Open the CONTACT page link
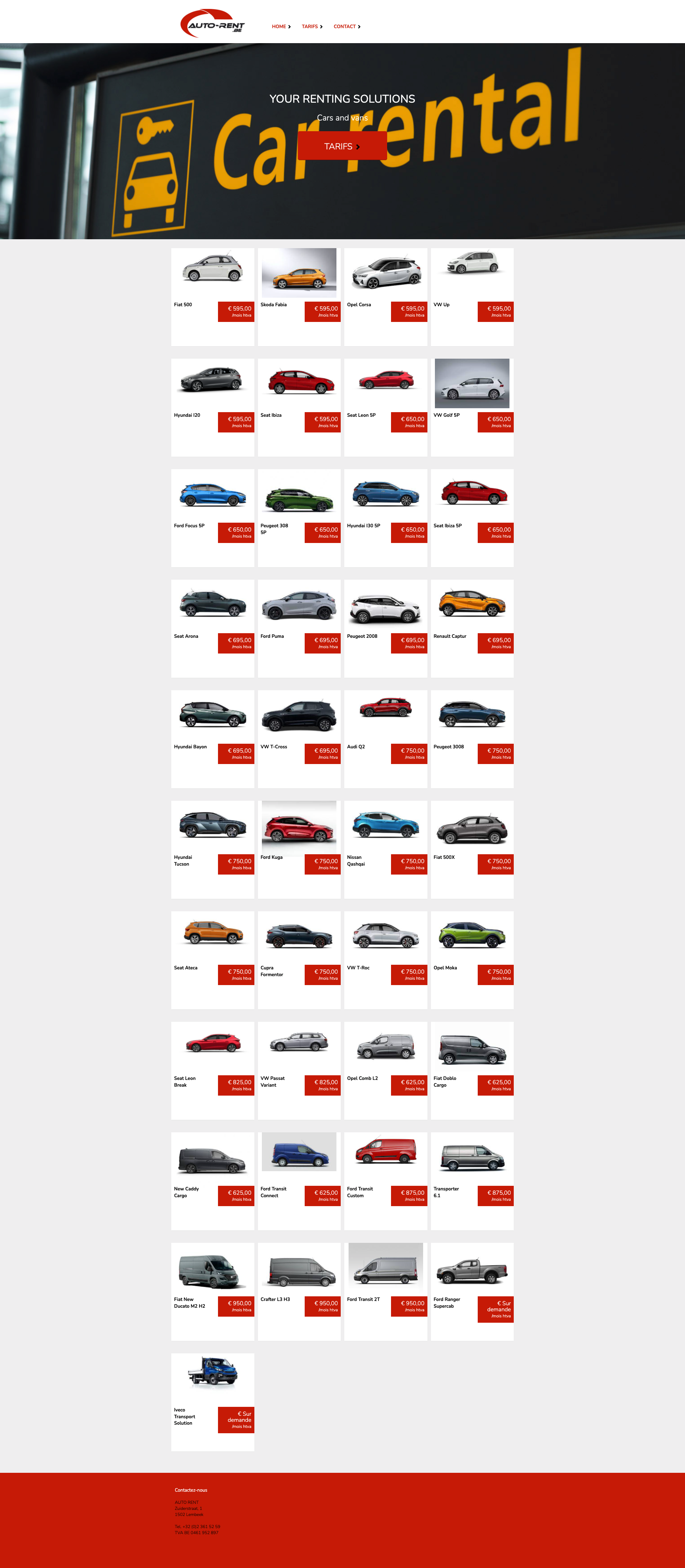The height and width of the screenshot is (1568, 685). pos(346,27)
